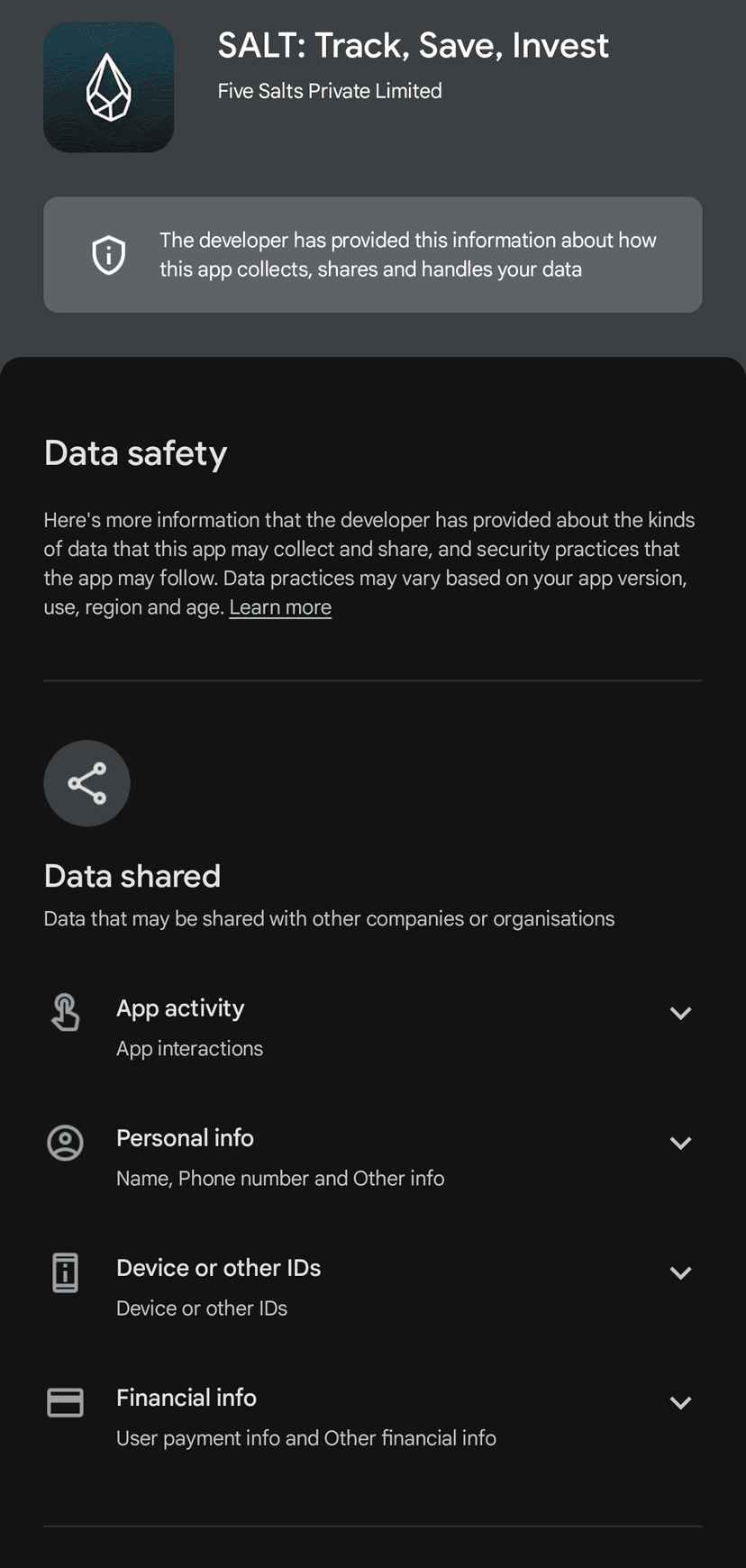Screen dimensions: 746x1568
Task: Expand Personal info details
Action: (680, 1143)
